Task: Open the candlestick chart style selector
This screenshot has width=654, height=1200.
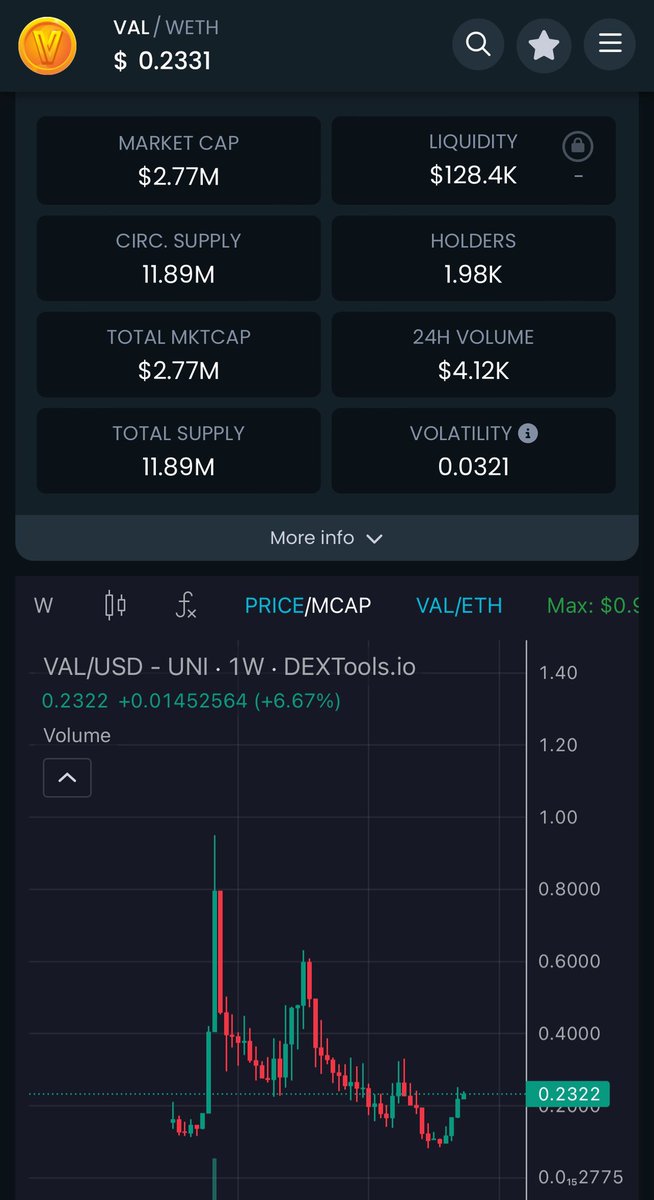Action: point(116,605)
